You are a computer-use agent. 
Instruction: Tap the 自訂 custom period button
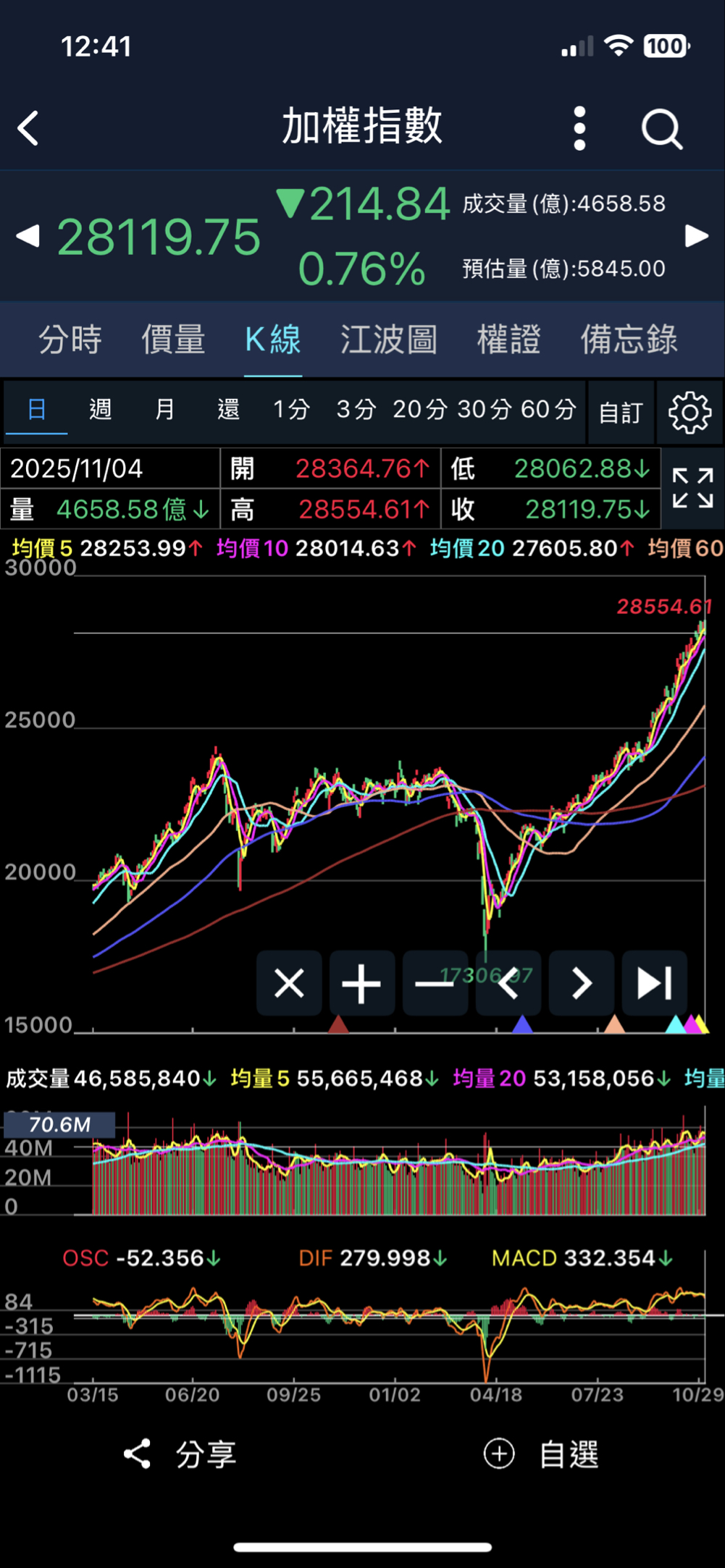click(x=621, y=413)
